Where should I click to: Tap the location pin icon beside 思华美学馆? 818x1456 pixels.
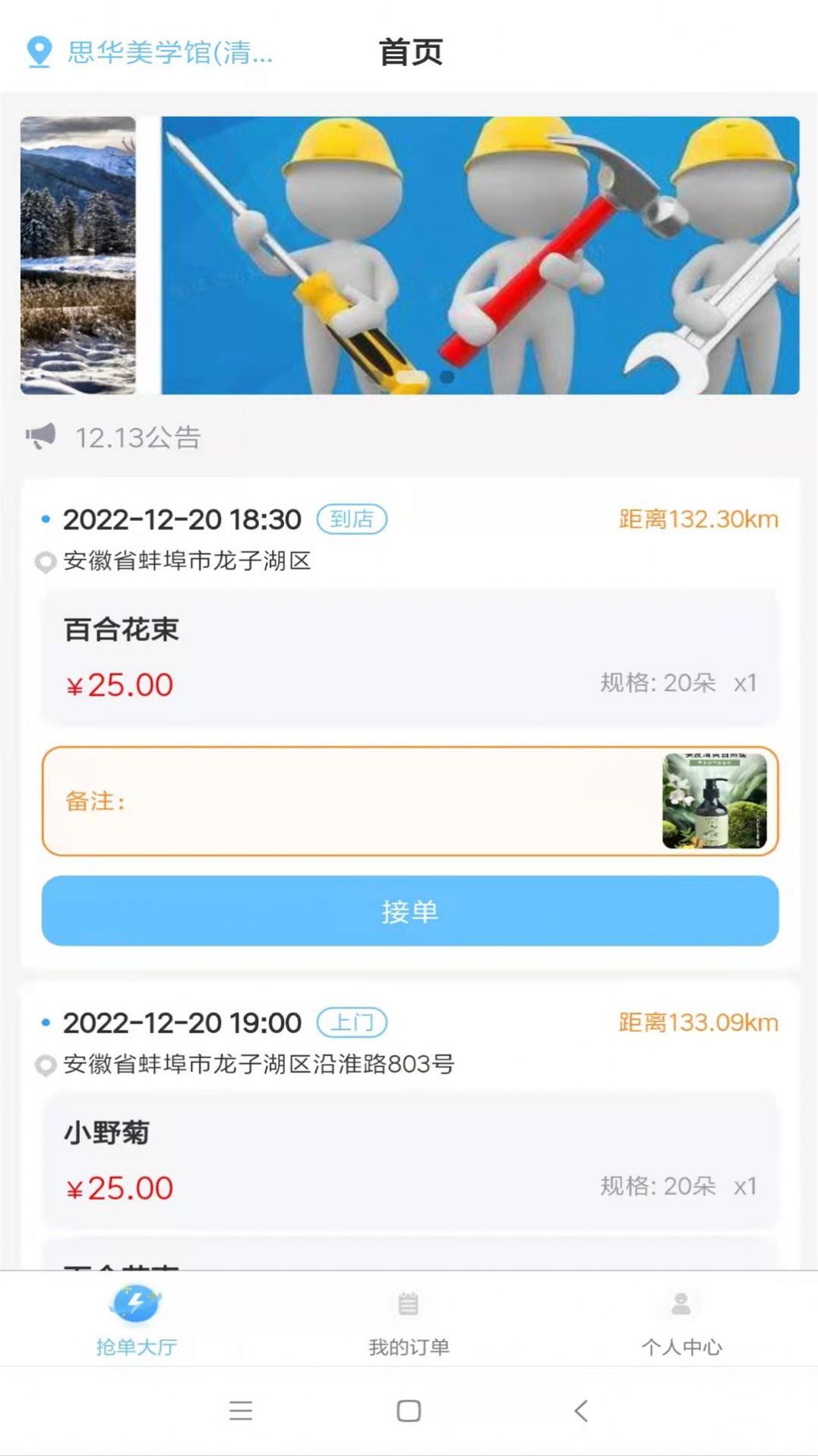tap(38, 53)
